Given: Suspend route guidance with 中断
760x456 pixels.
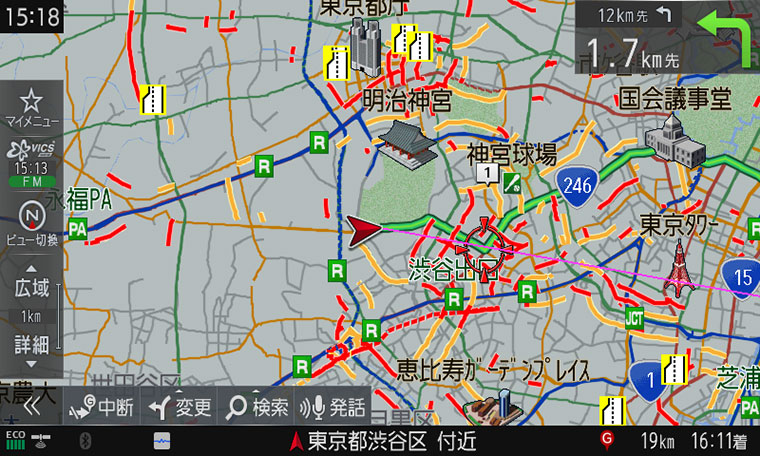Looking at the screenshot, I should (x=101, y=407).
